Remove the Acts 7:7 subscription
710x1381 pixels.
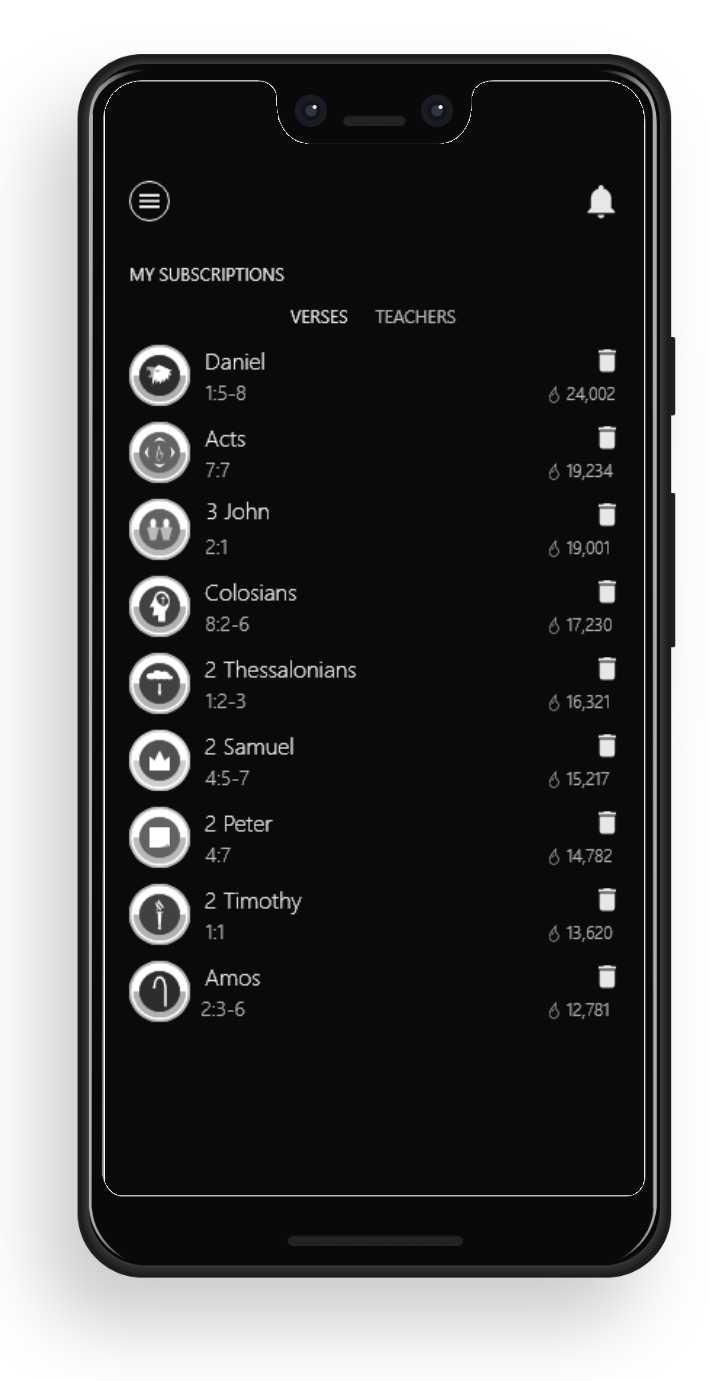click(x=607, y=438)
